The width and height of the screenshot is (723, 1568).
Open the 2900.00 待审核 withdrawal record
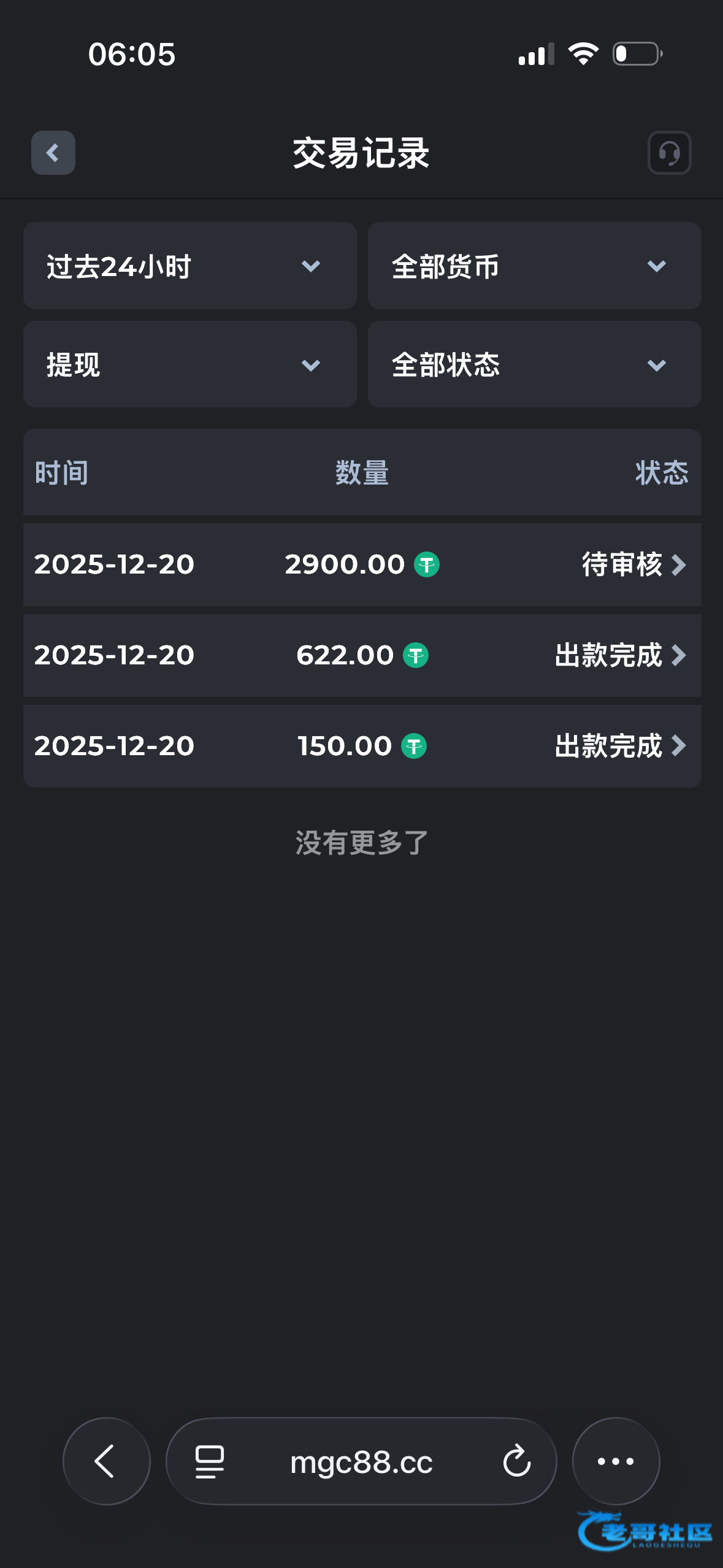362,564
